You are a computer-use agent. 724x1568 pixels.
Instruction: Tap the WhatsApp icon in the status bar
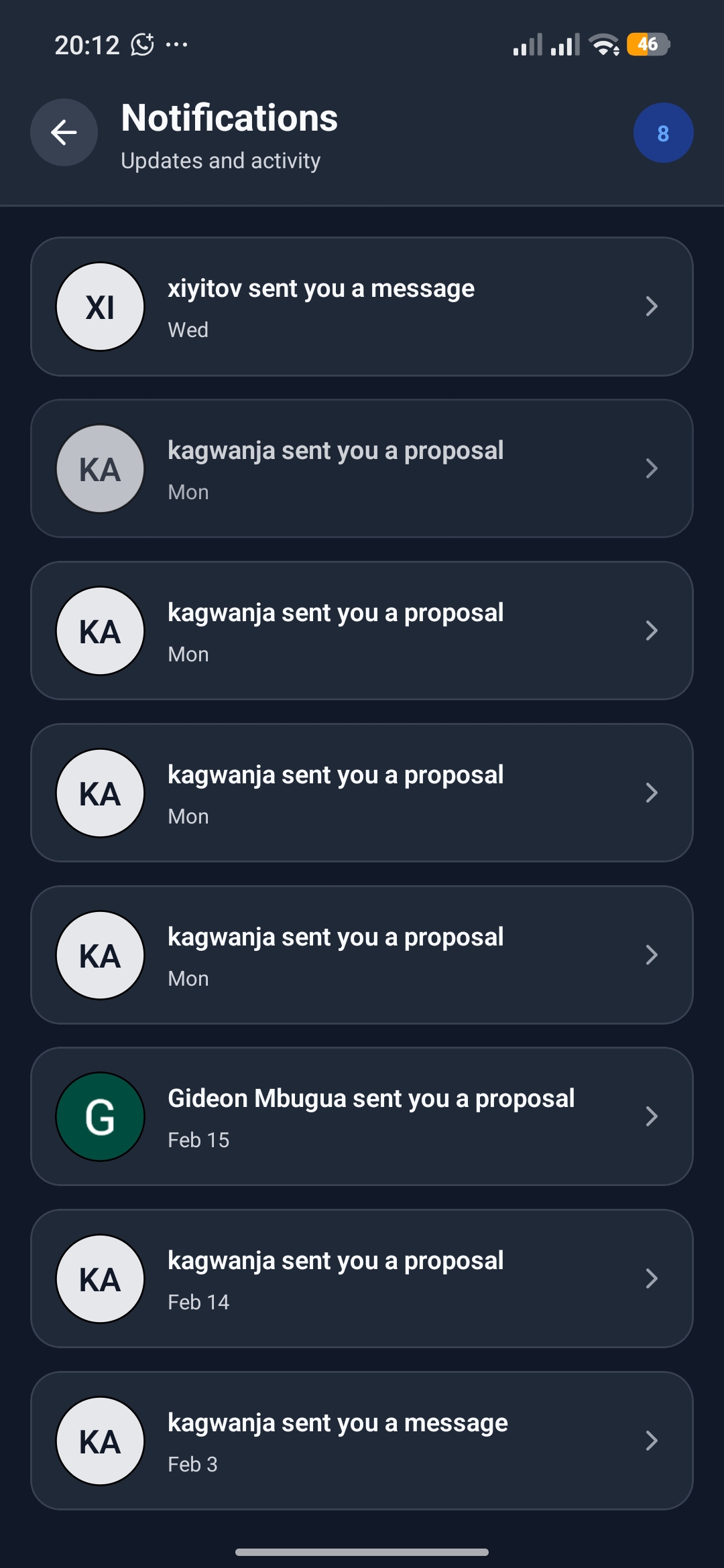143,44
